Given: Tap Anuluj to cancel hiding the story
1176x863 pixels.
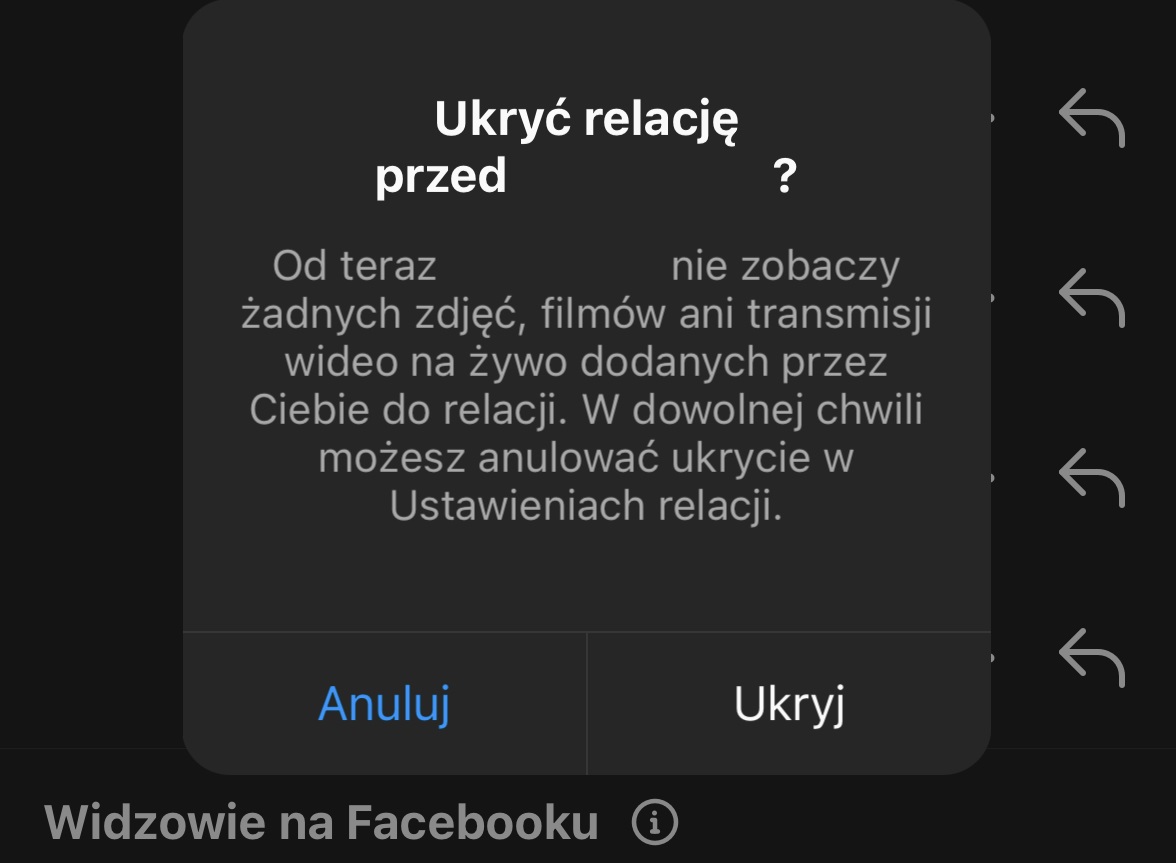Looking at the screenshot, I should [x=384, y=703].
